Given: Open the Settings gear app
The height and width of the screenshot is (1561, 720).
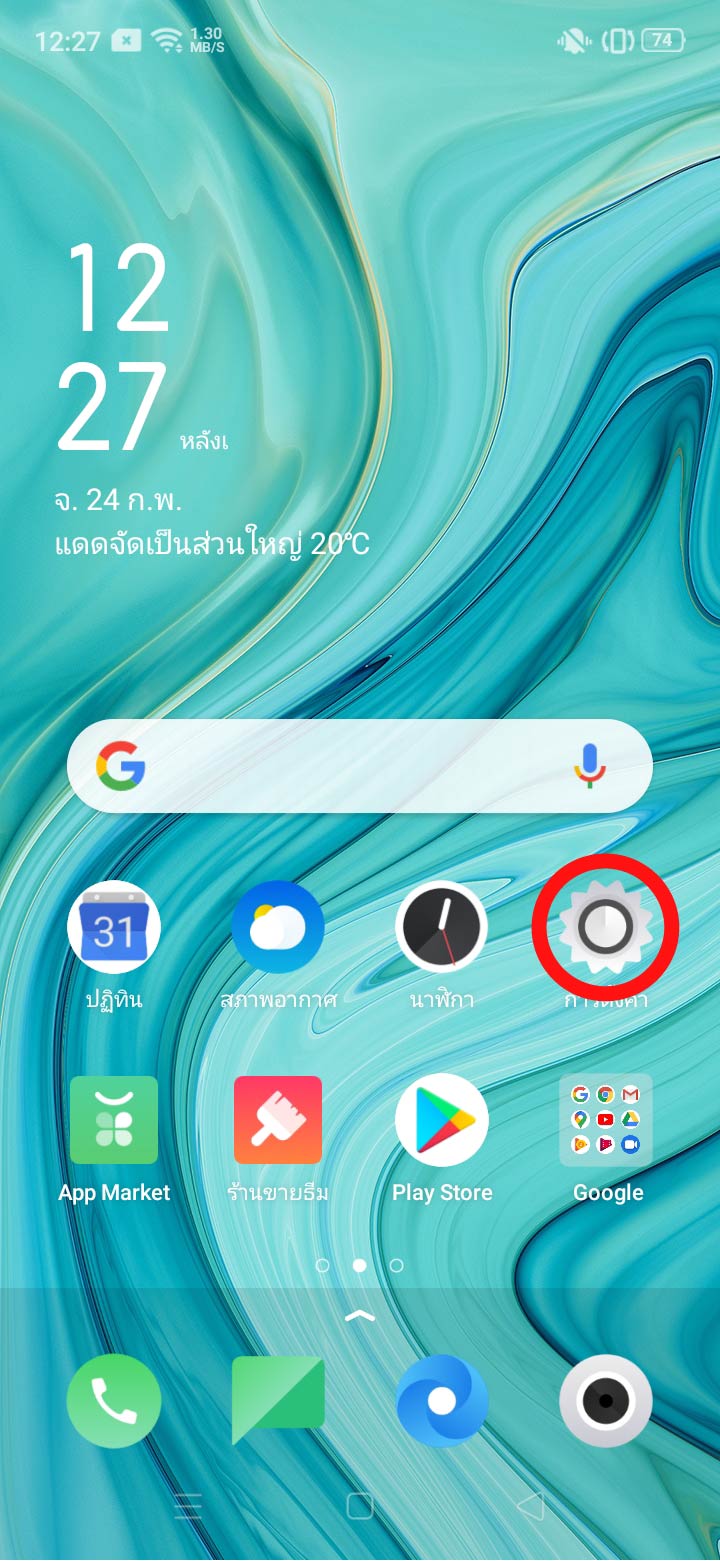Looking at the screenshot, I should (x=605, y=928).
